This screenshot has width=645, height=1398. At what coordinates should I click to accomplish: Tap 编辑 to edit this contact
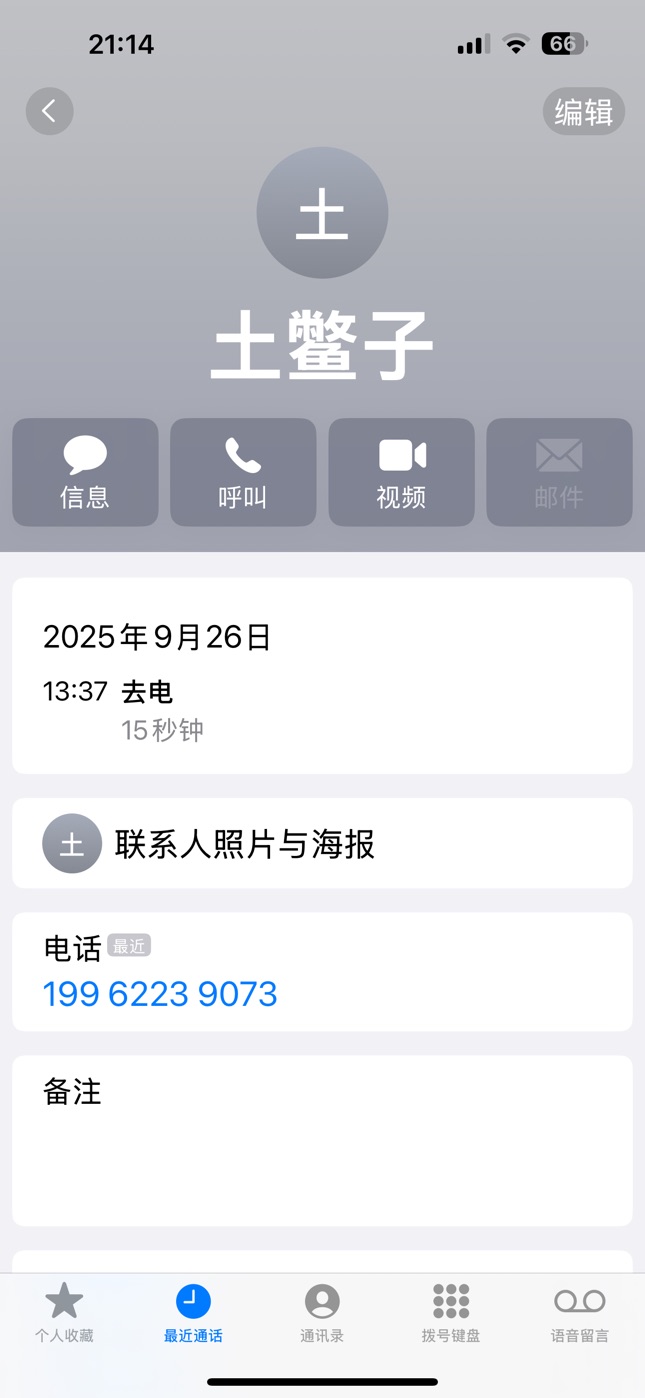583,112
